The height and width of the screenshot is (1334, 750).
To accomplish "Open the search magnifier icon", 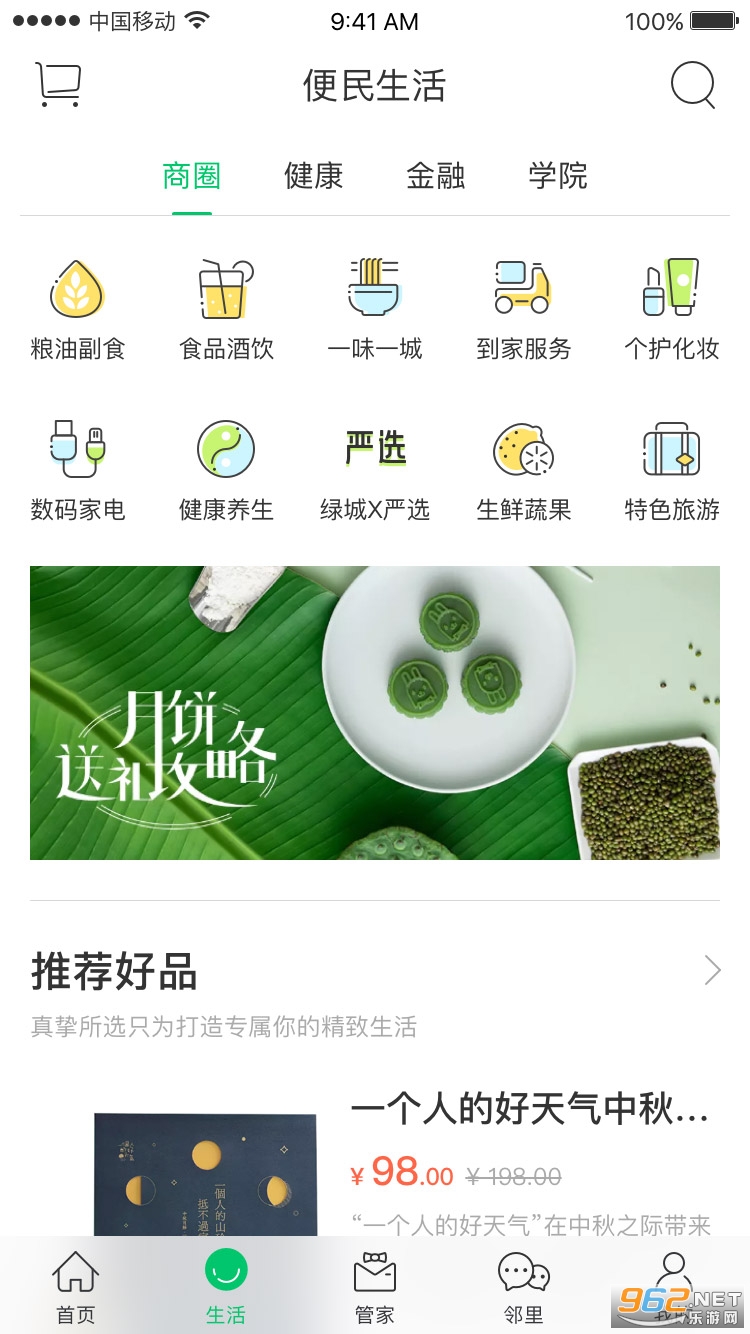I will 692,85.
